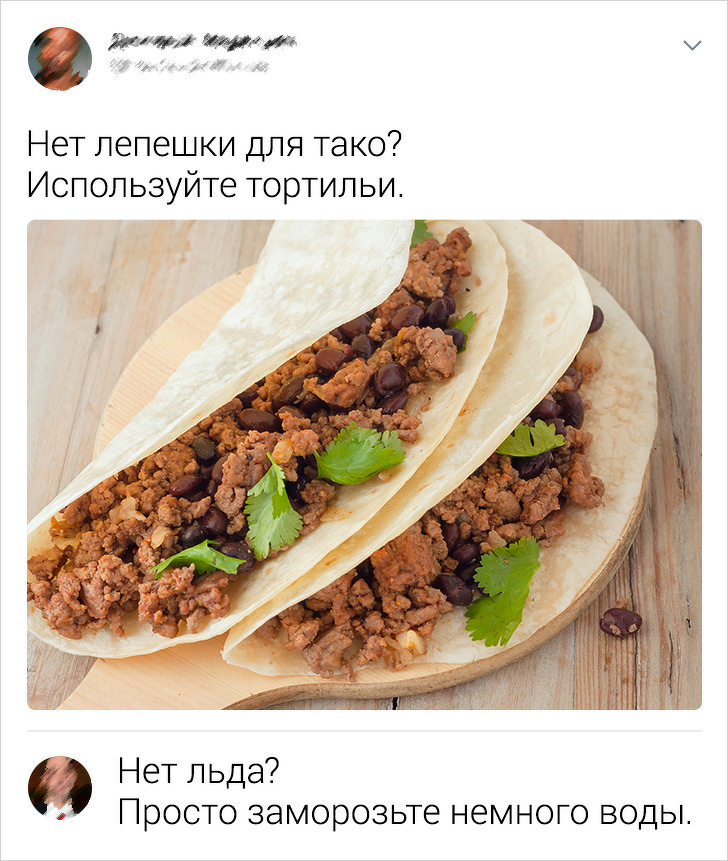Viewport: 728px width, 861px height.
Task: Open the avatar beside the 'Нет льда?' reply
Action: [x=60, y=788]
